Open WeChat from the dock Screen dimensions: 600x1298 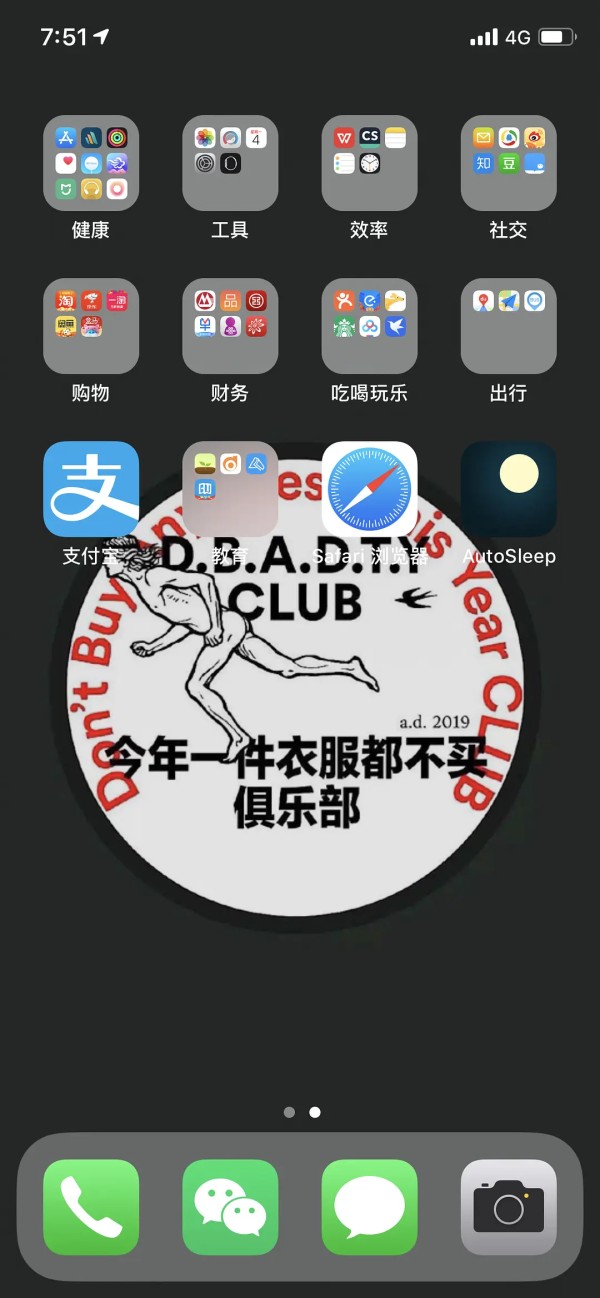pyautogui.click(x=230, y=1207)
